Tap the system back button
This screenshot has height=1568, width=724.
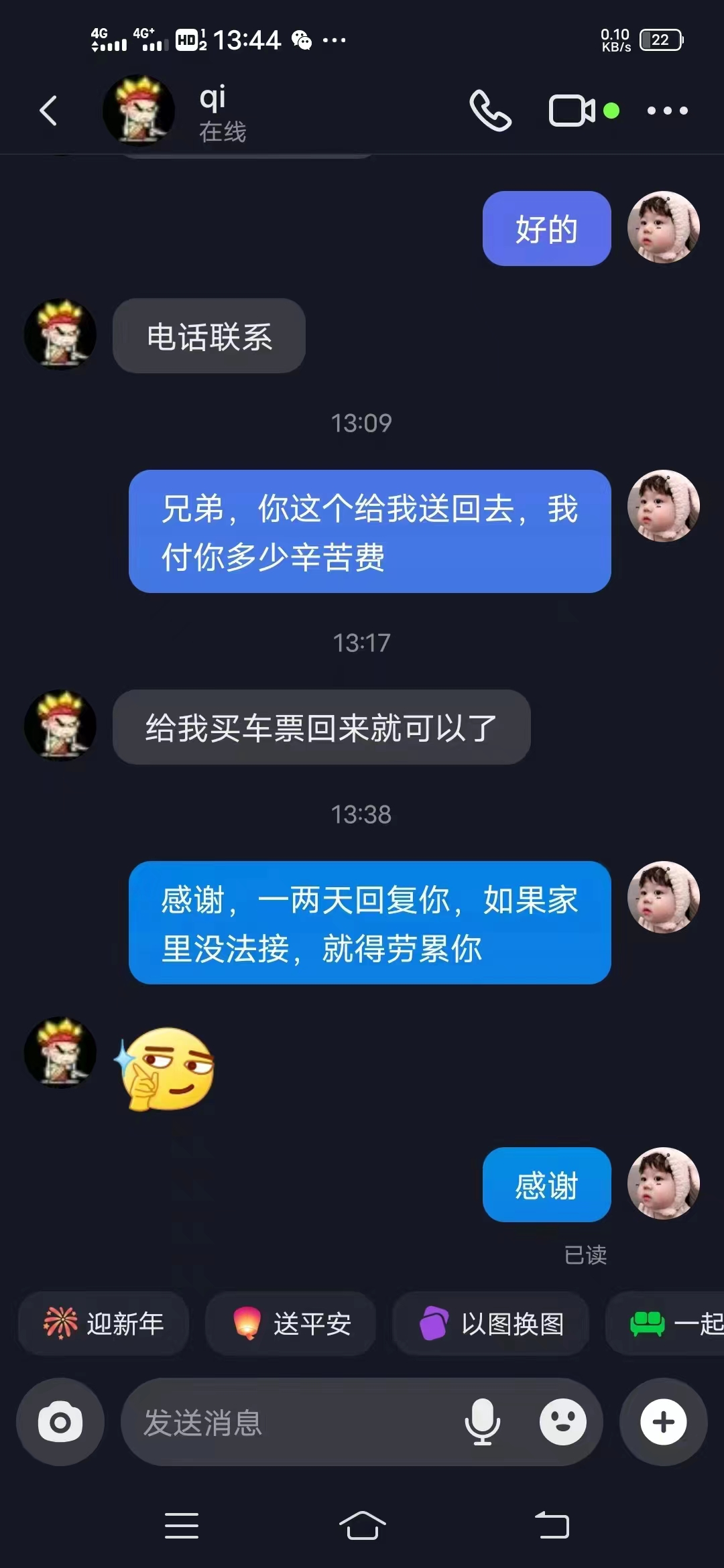click(x=552, y=1526)
